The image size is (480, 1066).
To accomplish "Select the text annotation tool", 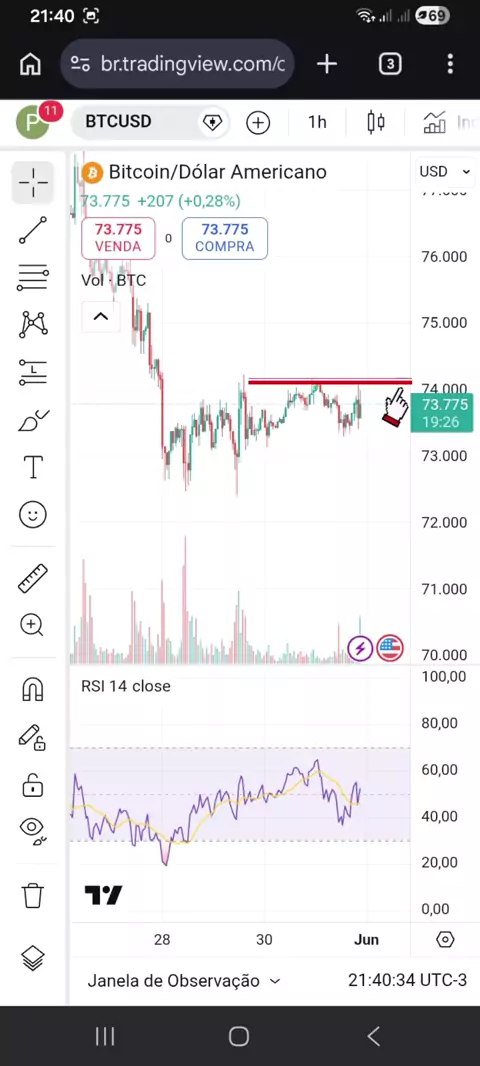I will tap(33, 466).
